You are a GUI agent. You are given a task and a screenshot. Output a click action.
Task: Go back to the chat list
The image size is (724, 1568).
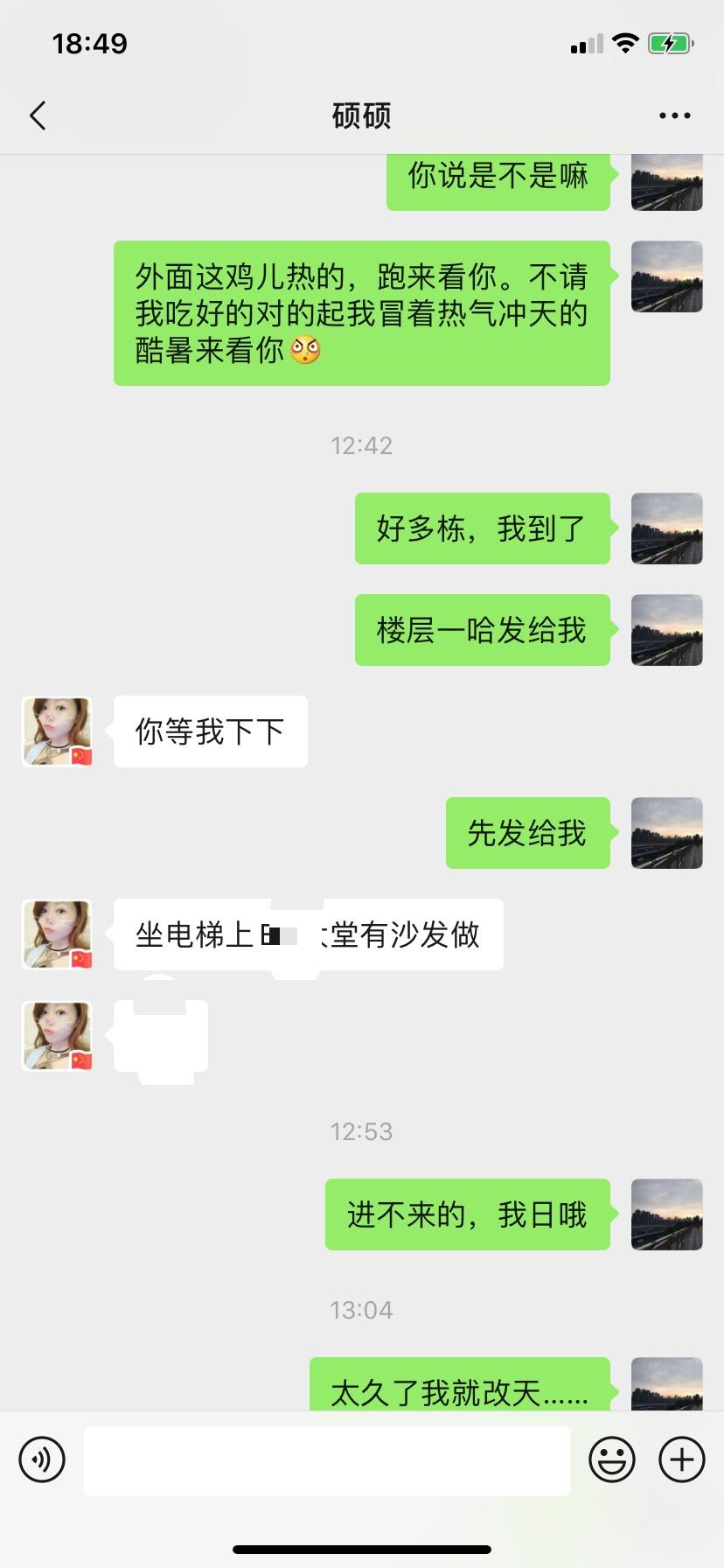tap(38, 115)
